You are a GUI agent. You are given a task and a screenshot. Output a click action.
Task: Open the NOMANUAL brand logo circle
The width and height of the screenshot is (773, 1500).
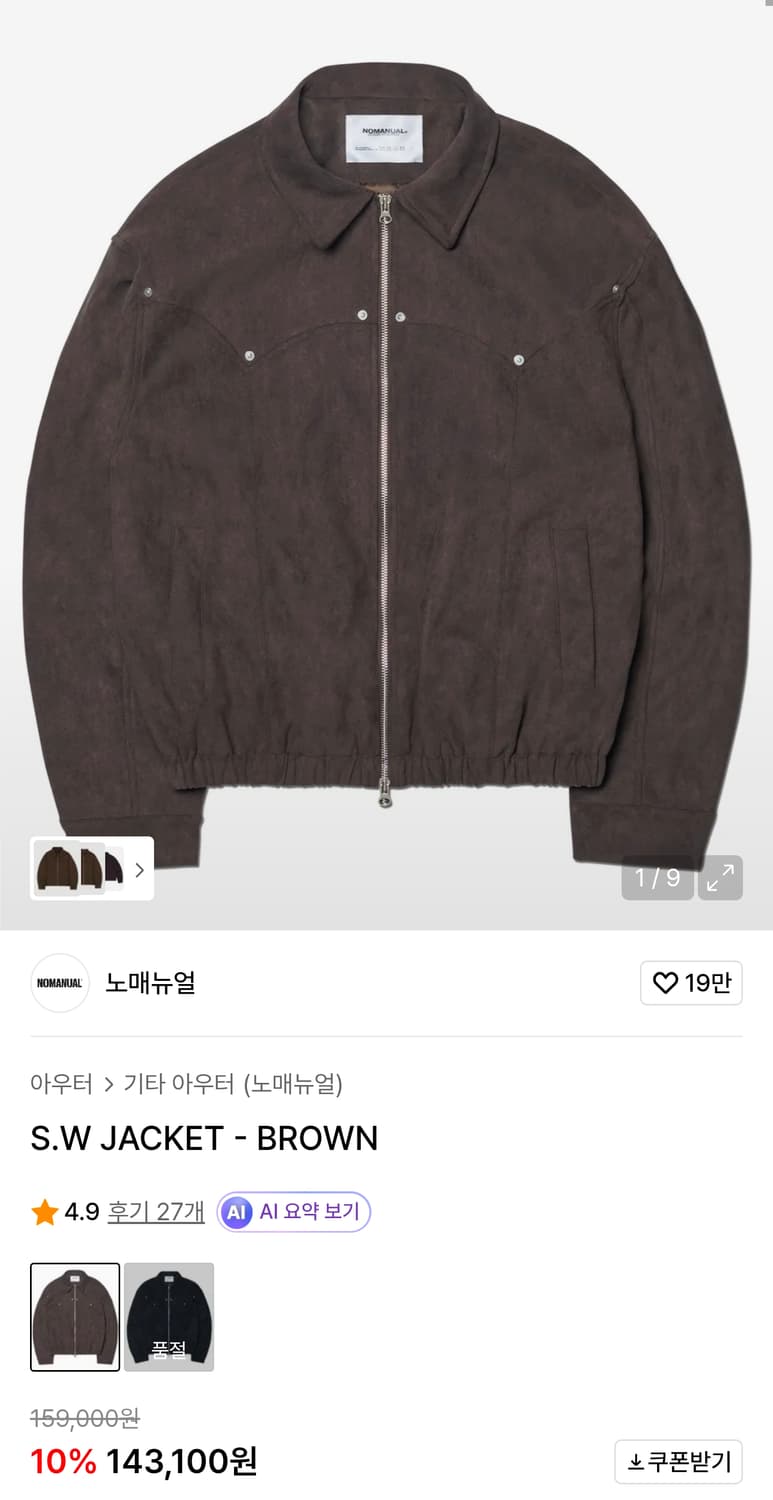[60, 983]
